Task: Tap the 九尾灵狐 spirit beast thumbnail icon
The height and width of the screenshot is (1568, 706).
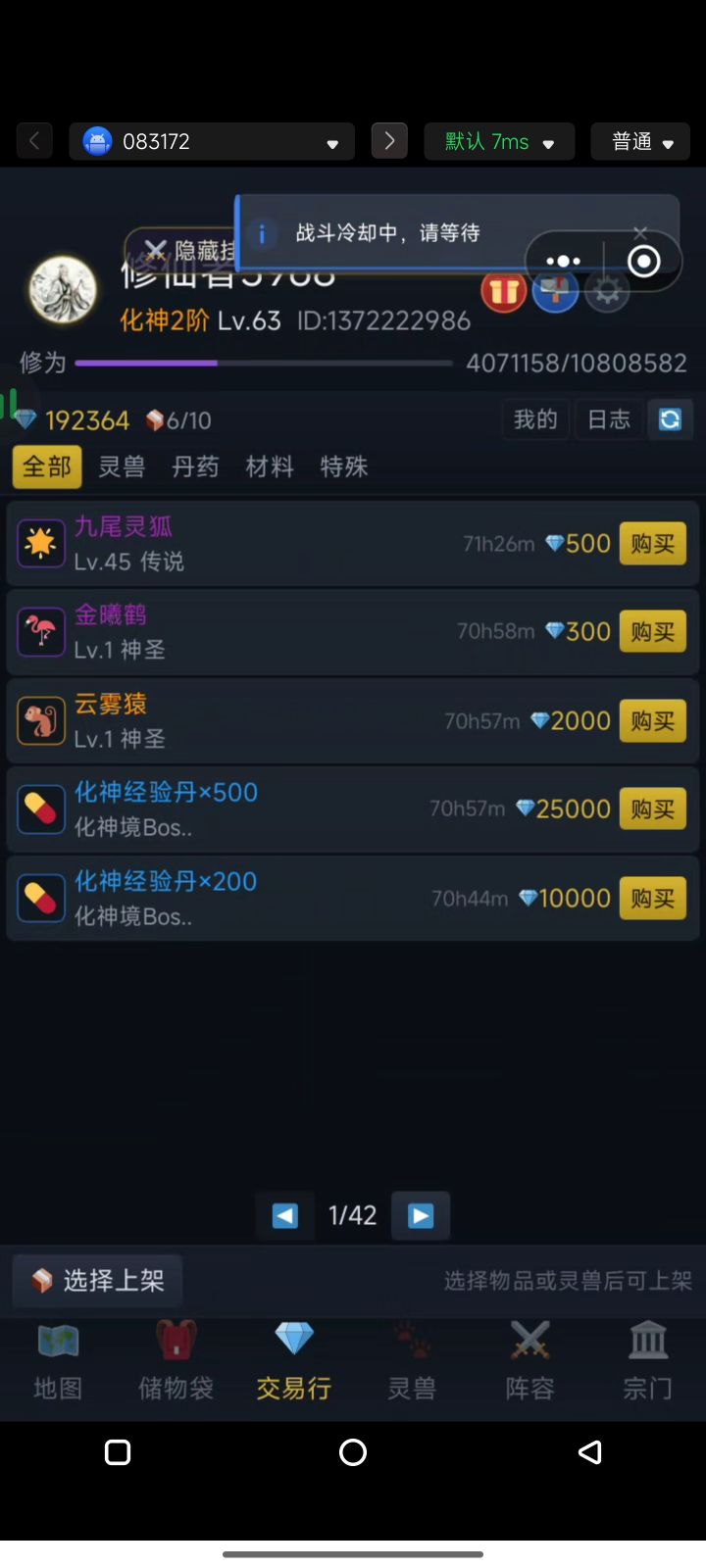Action: point(40,542)
